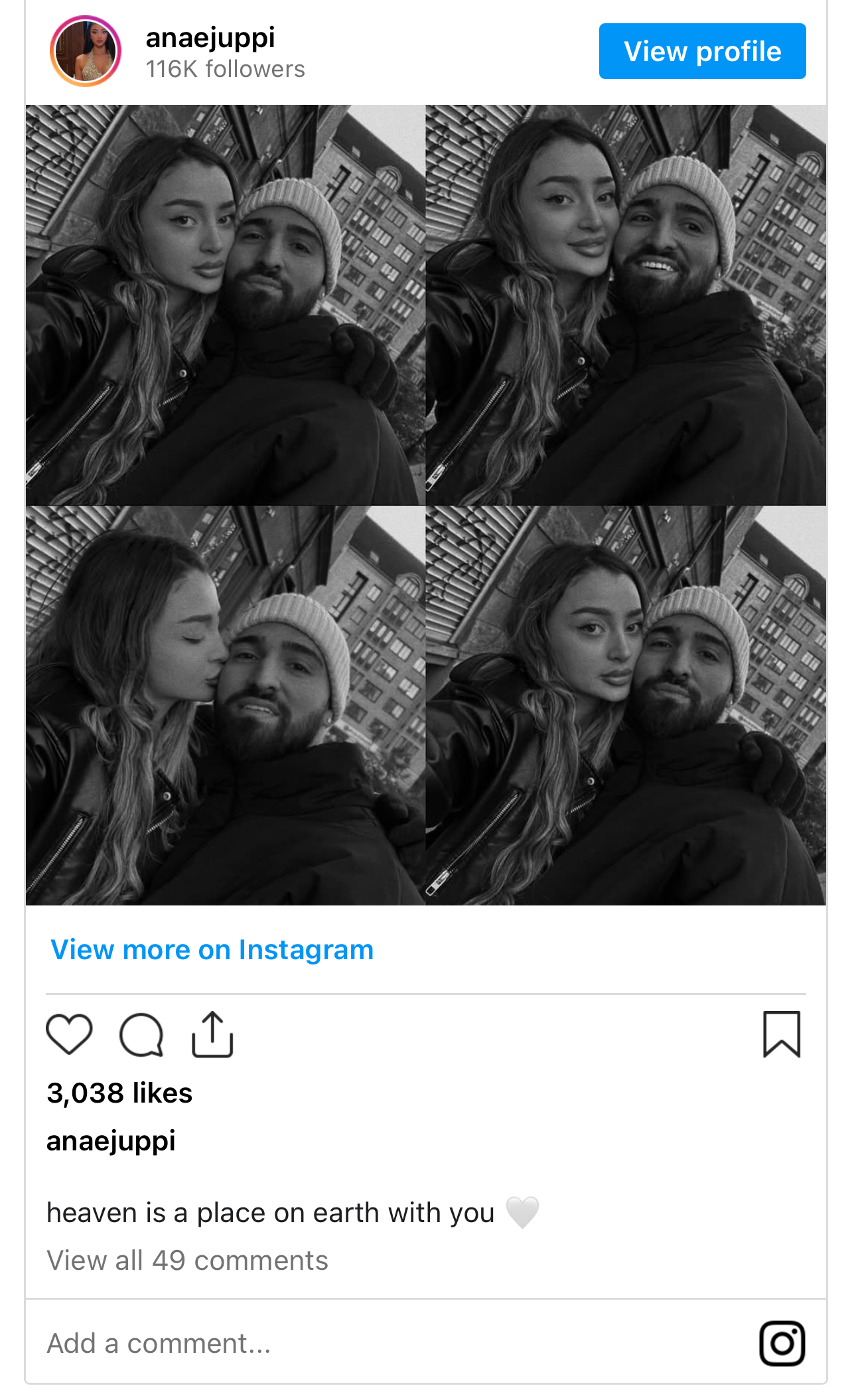View the 3,038 likes list
Screen dimensions: 856x1400
coord(119,1093)
